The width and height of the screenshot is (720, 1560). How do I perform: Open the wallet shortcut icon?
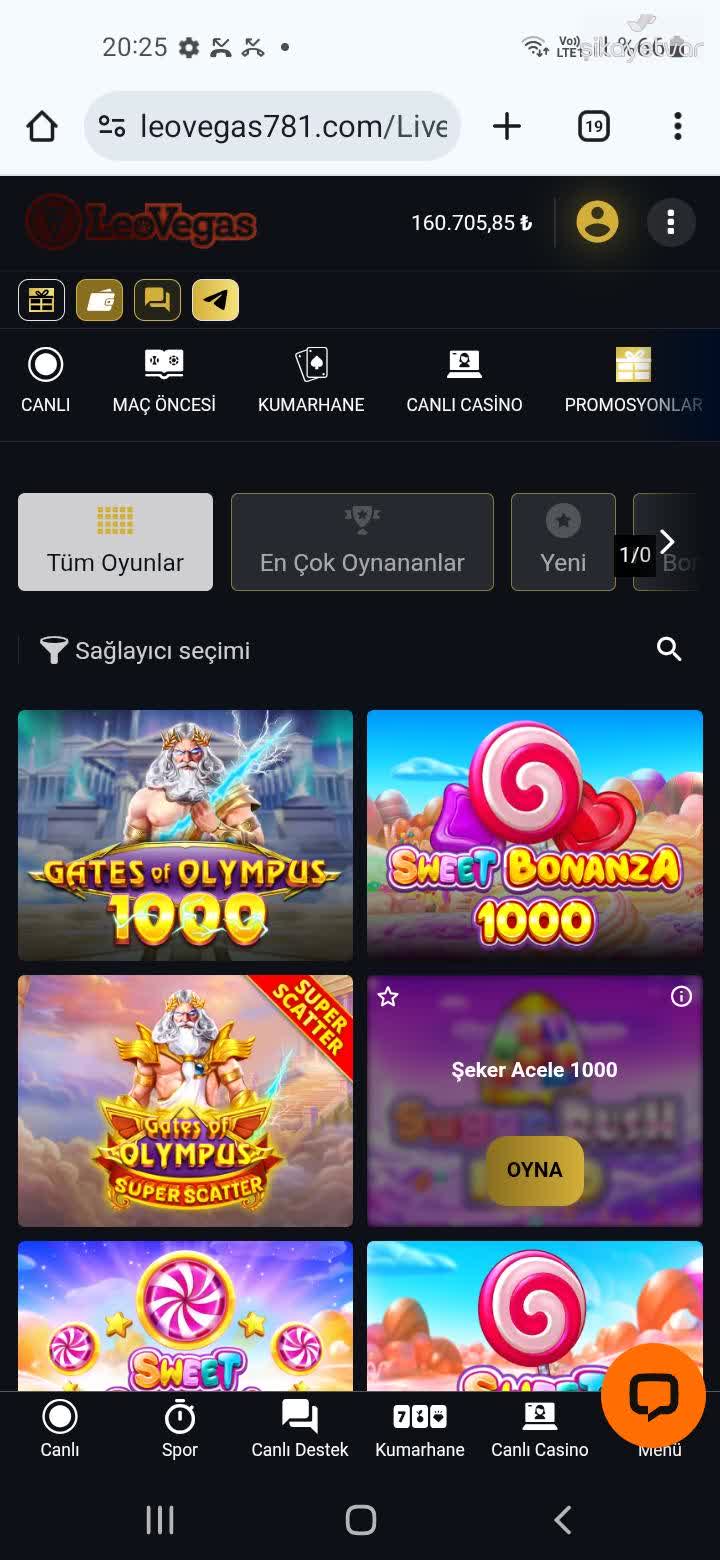[99, 300]
